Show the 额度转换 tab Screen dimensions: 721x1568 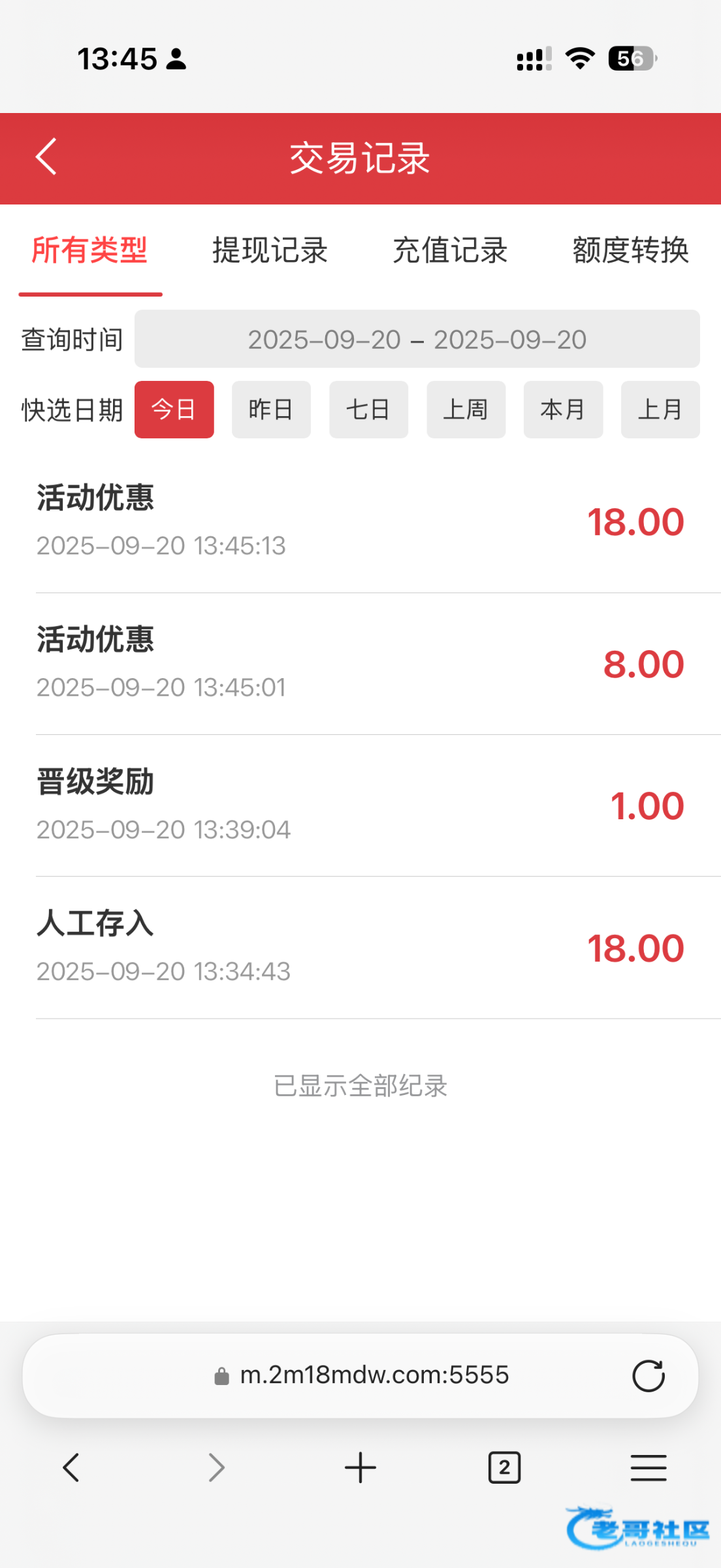pyautogui.click(x=630, y=251)
